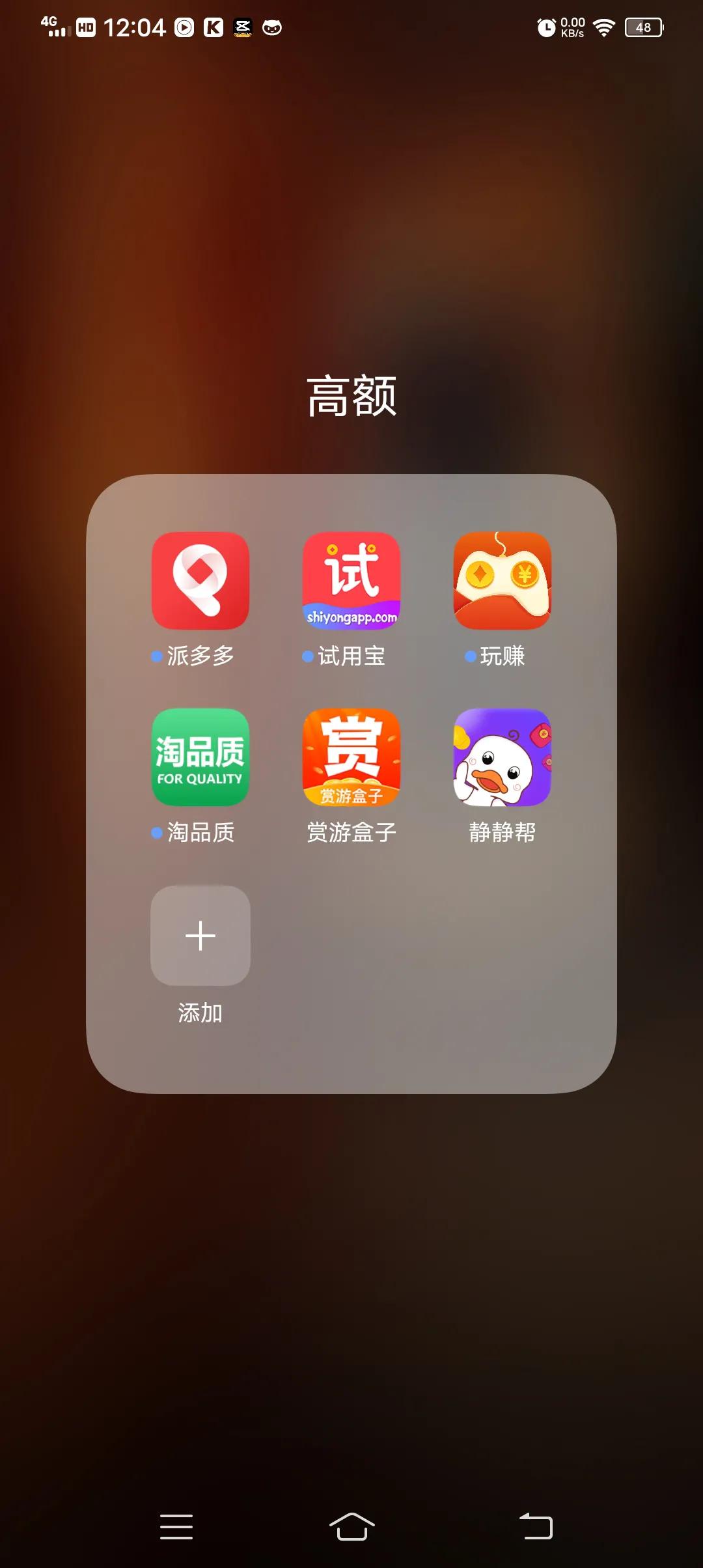Tap the 添加 plus button to add apps
Screen dimensions: 703x1568
200,935
